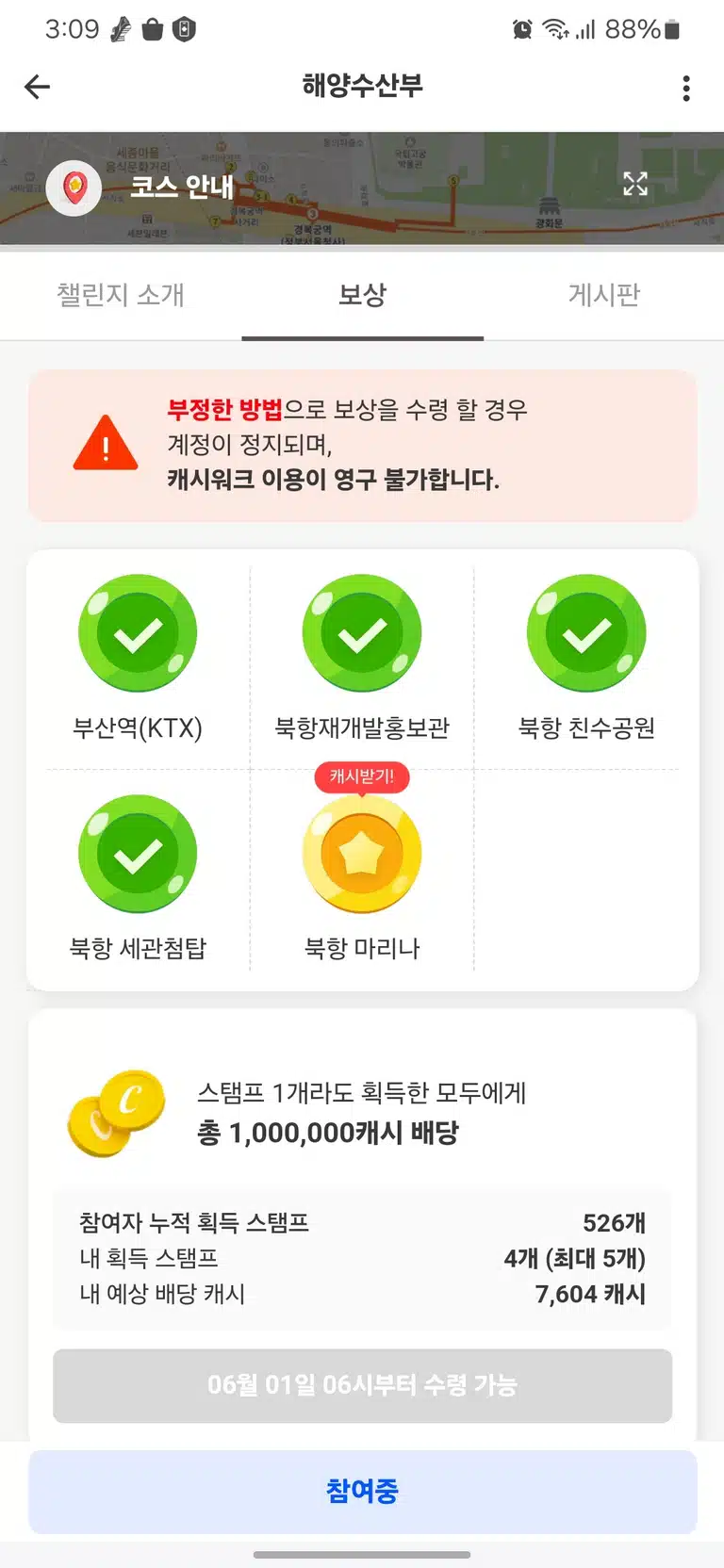Switch to the 게시판 tab
The width and height of the screenshot is (724, 1568).
603,295
